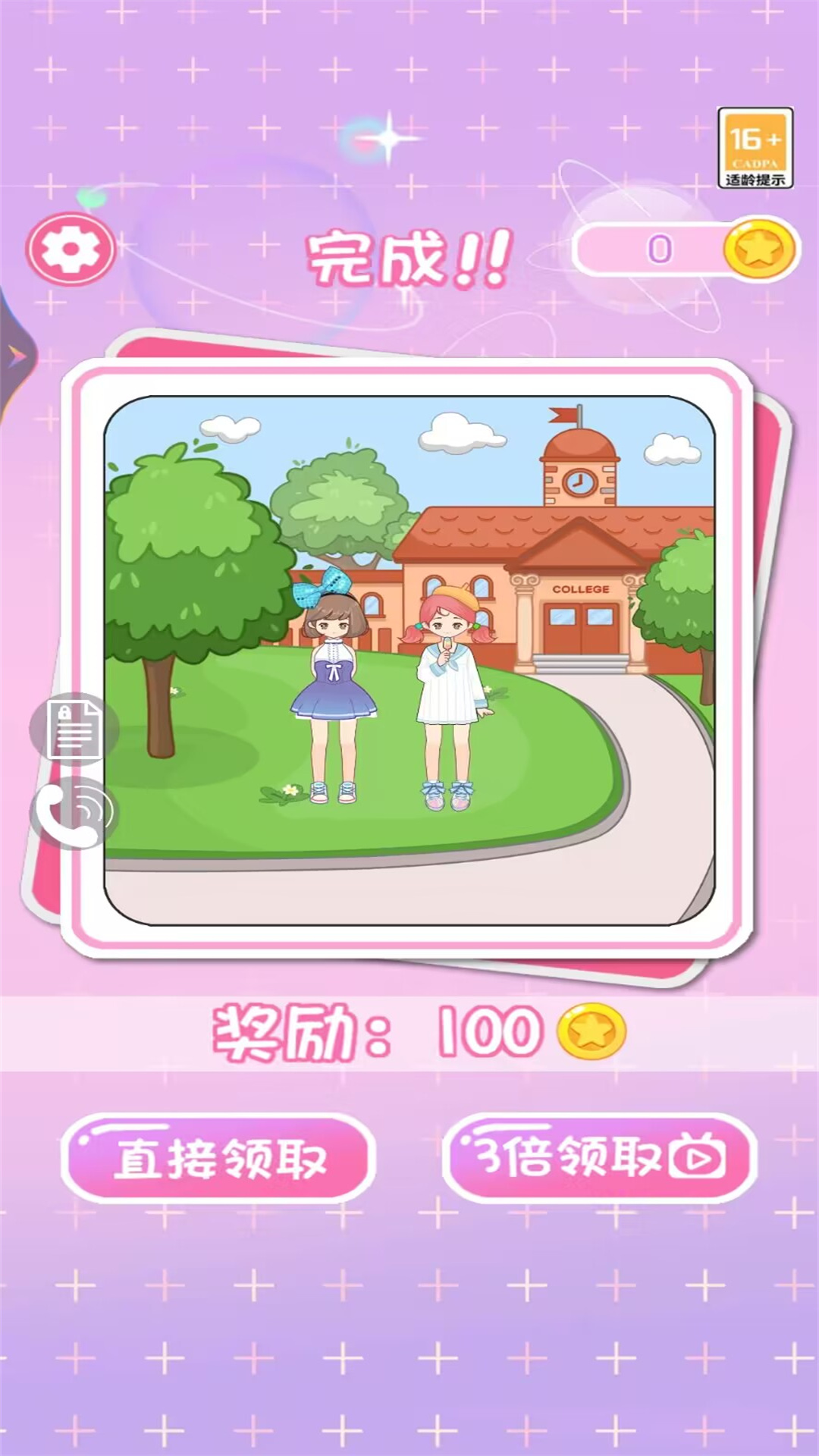Screen dimensions: 819x1456
Task: Claim reward directly with 直接领取
Action: (x=218, y=1158)
